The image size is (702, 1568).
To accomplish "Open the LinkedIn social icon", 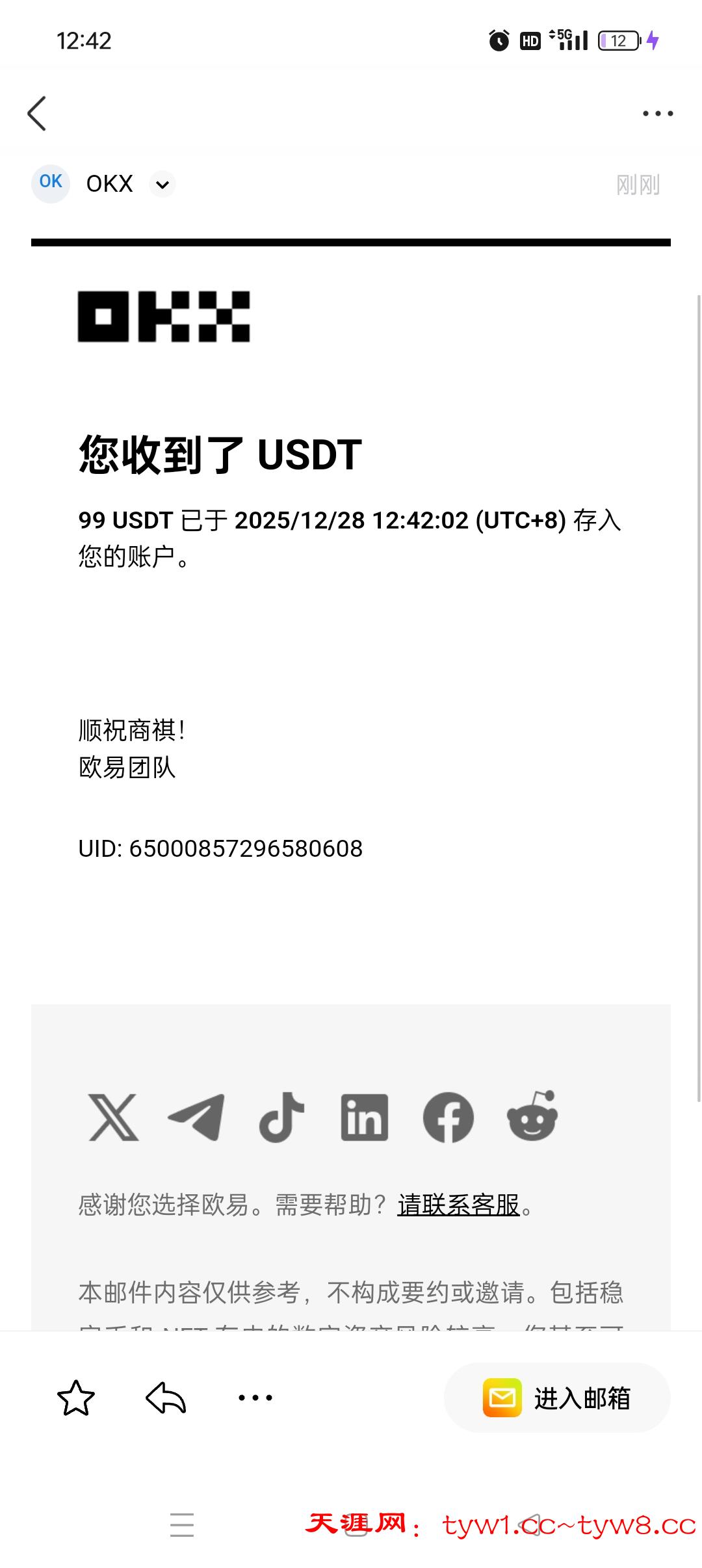I will click(365, 1116).
